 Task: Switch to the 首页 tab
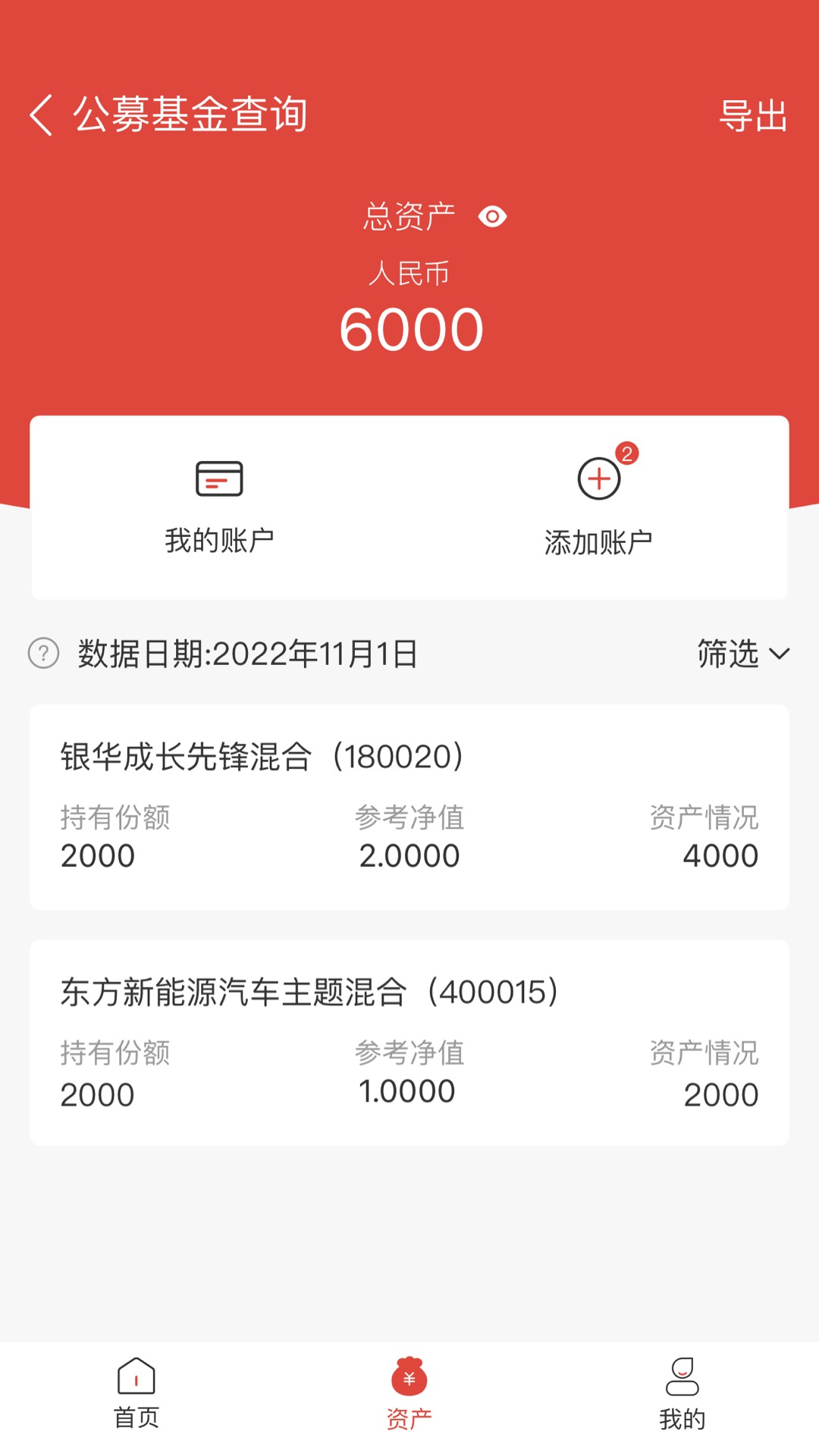coord(136,1394)
